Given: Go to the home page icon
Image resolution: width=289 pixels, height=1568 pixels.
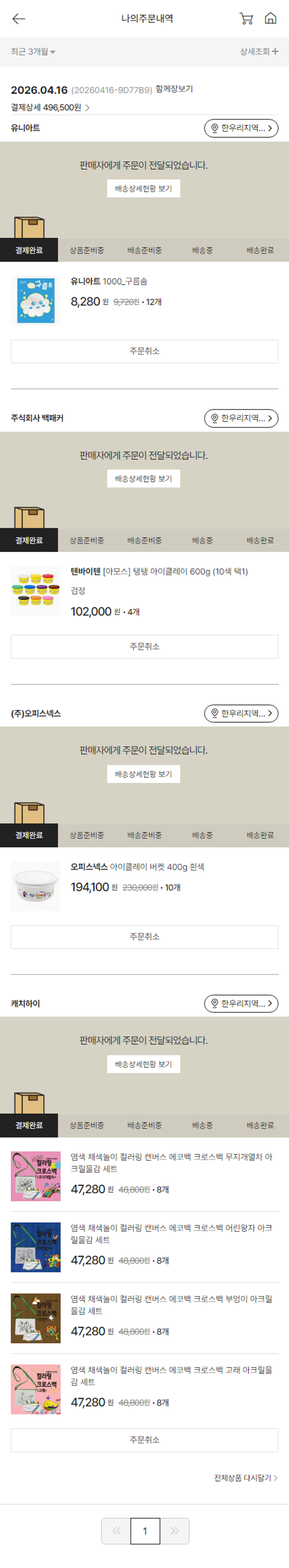Looking at the screenshot, I should pos(270,18).
